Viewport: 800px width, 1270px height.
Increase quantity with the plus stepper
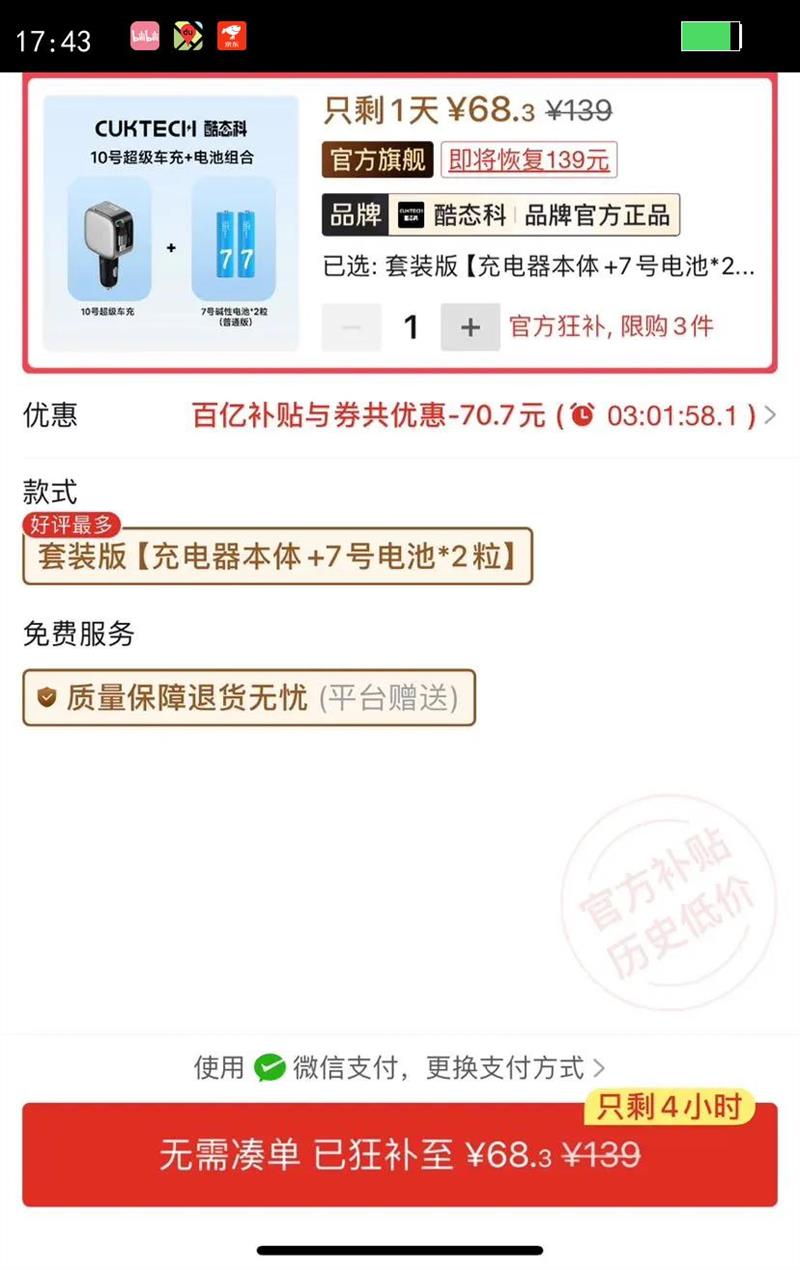point(469,327)
